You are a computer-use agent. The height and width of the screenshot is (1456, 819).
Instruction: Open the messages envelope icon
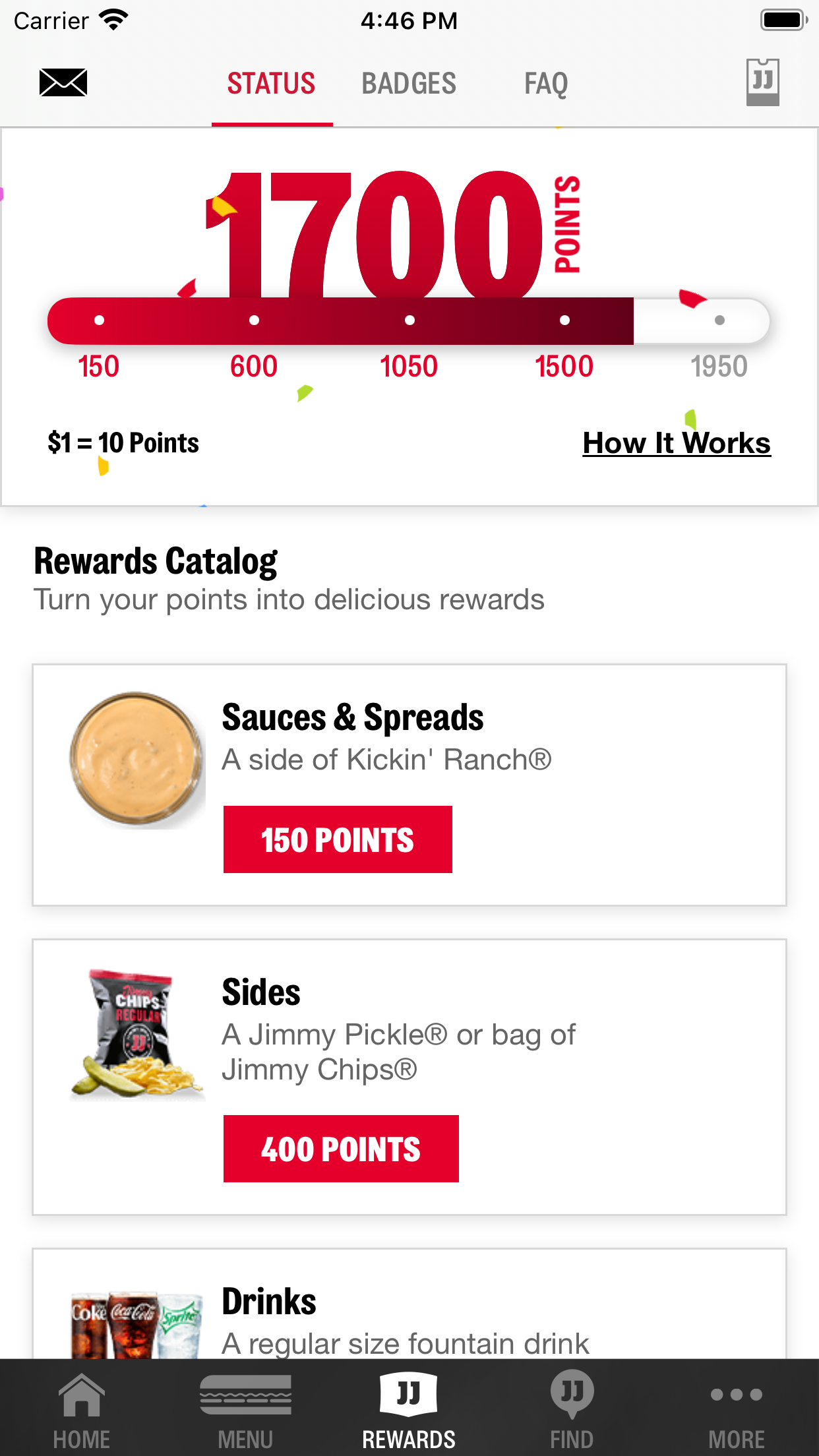click(63, 82)
